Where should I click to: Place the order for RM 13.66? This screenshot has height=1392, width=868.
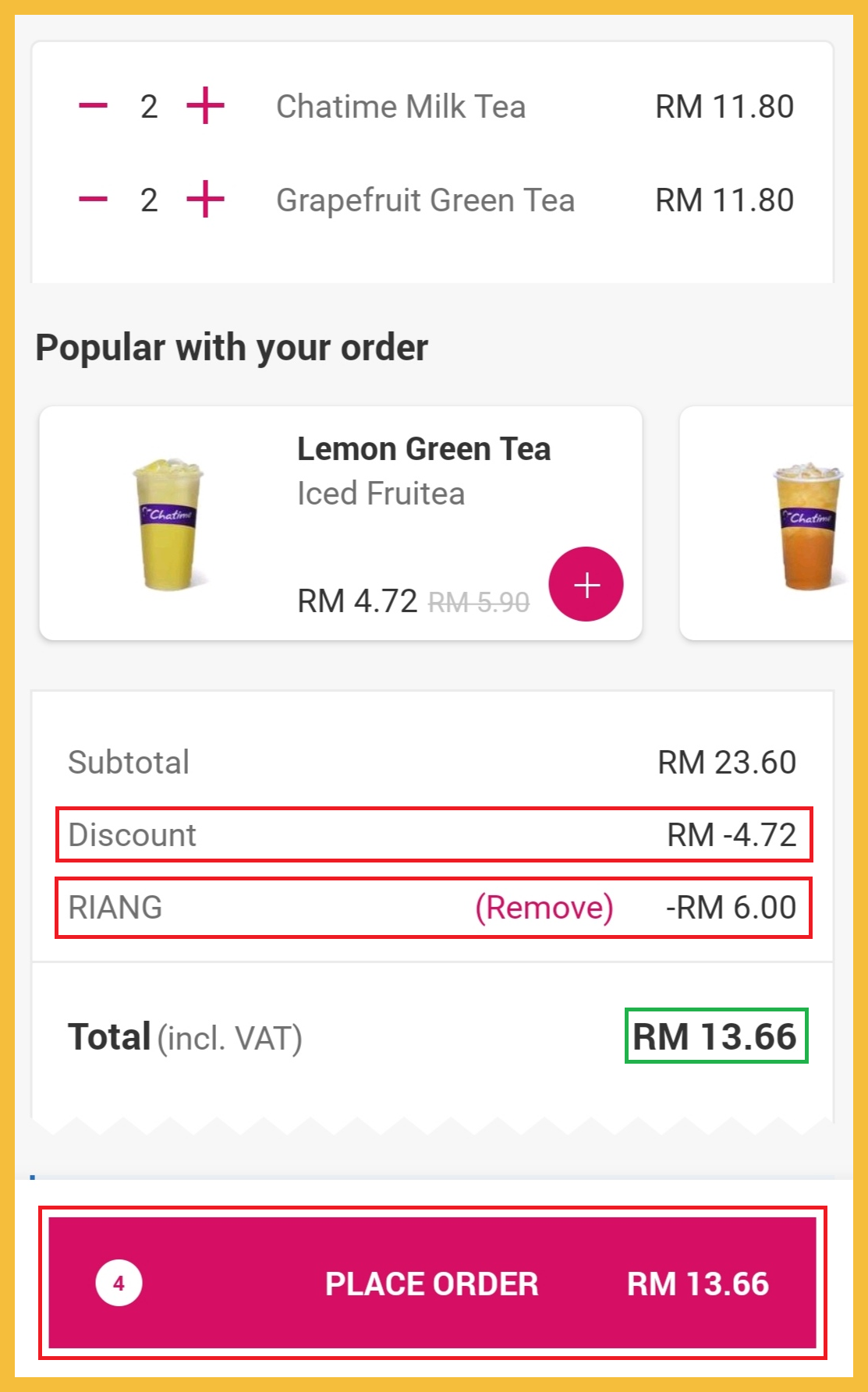pyautogui.click(x=432, y=1283)
